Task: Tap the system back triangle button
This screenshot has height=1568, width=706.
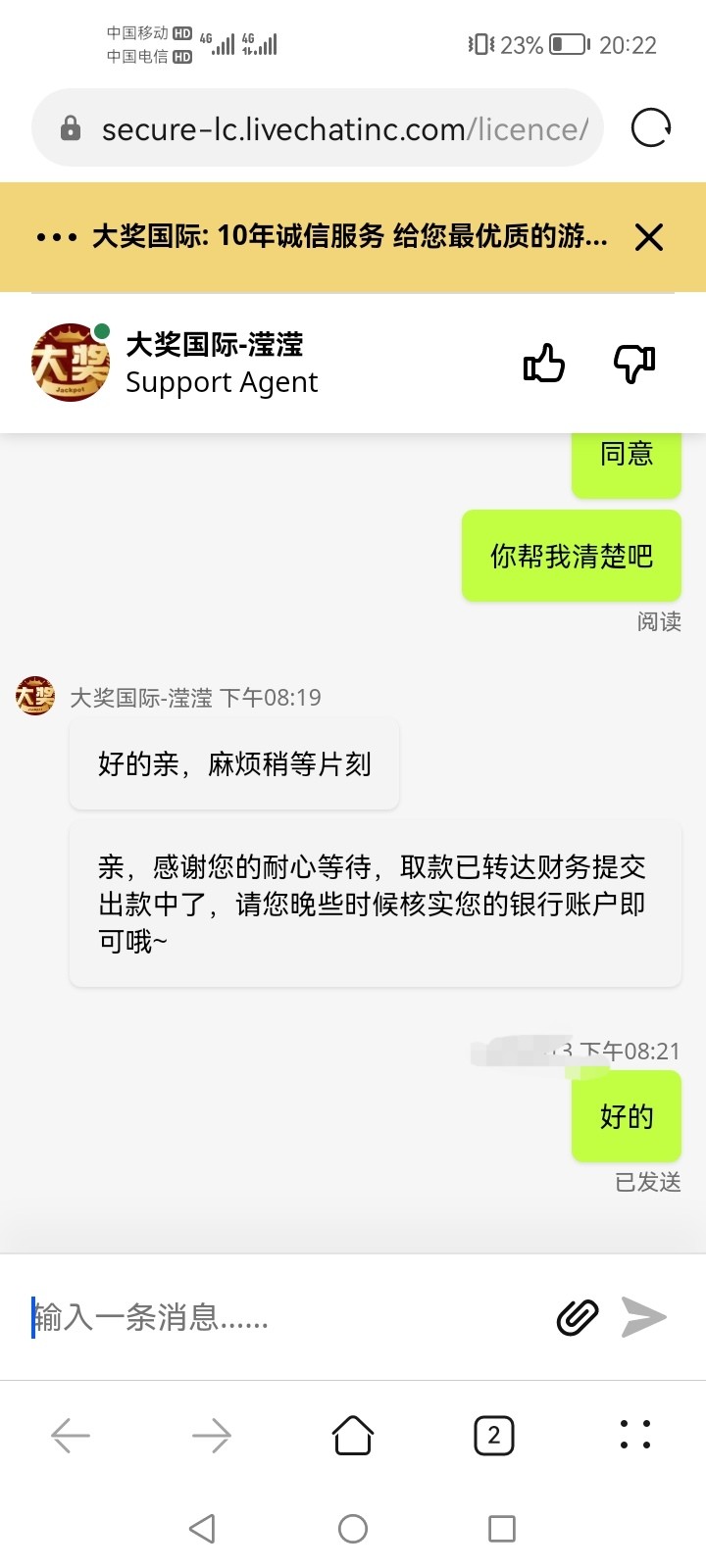Action: point(202,1529)
